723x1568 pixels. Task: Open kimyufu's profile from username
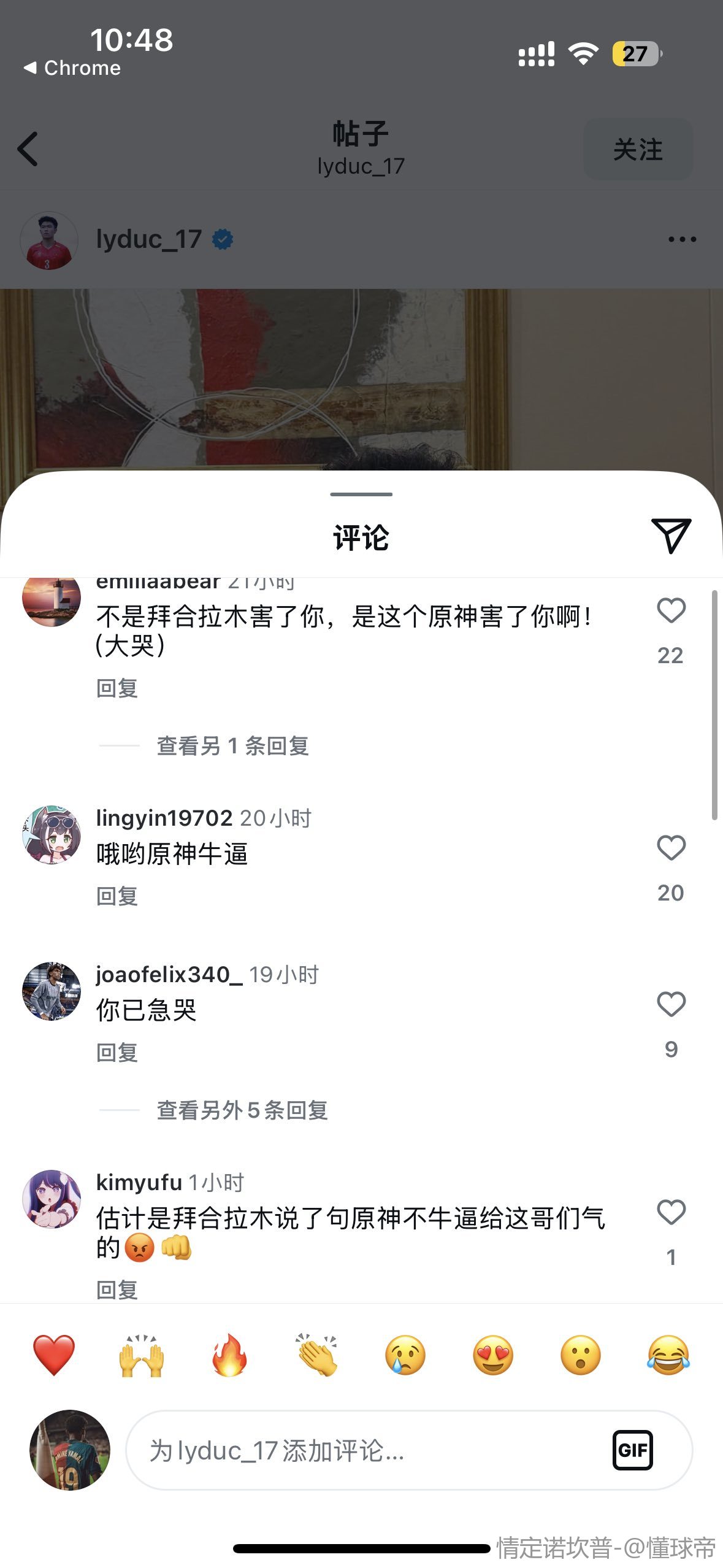coord(139,1182)
